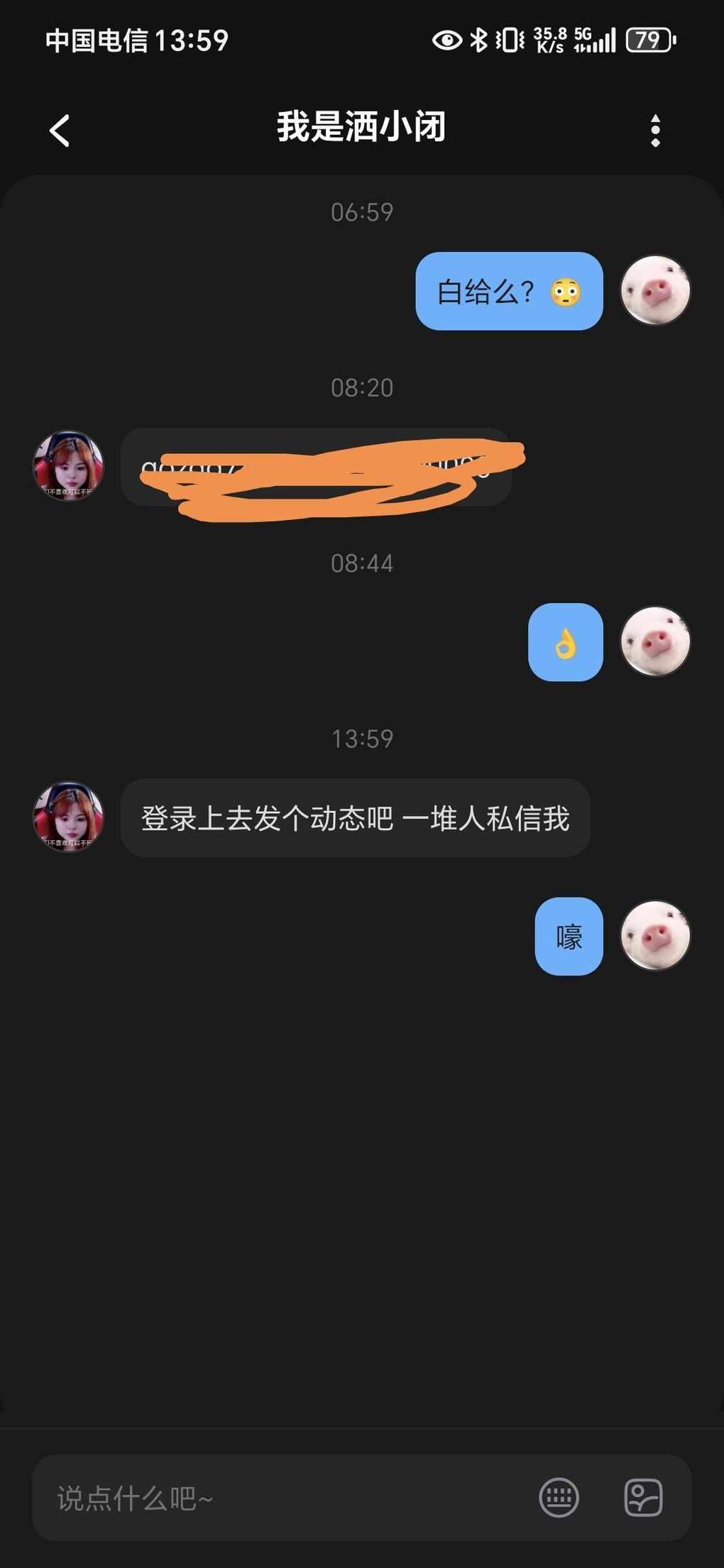This screenshot has width=724, height=1568.
Task: Open the sender's avatar beside 登录上去发个动态吧
Action: [x=69, y=817]
